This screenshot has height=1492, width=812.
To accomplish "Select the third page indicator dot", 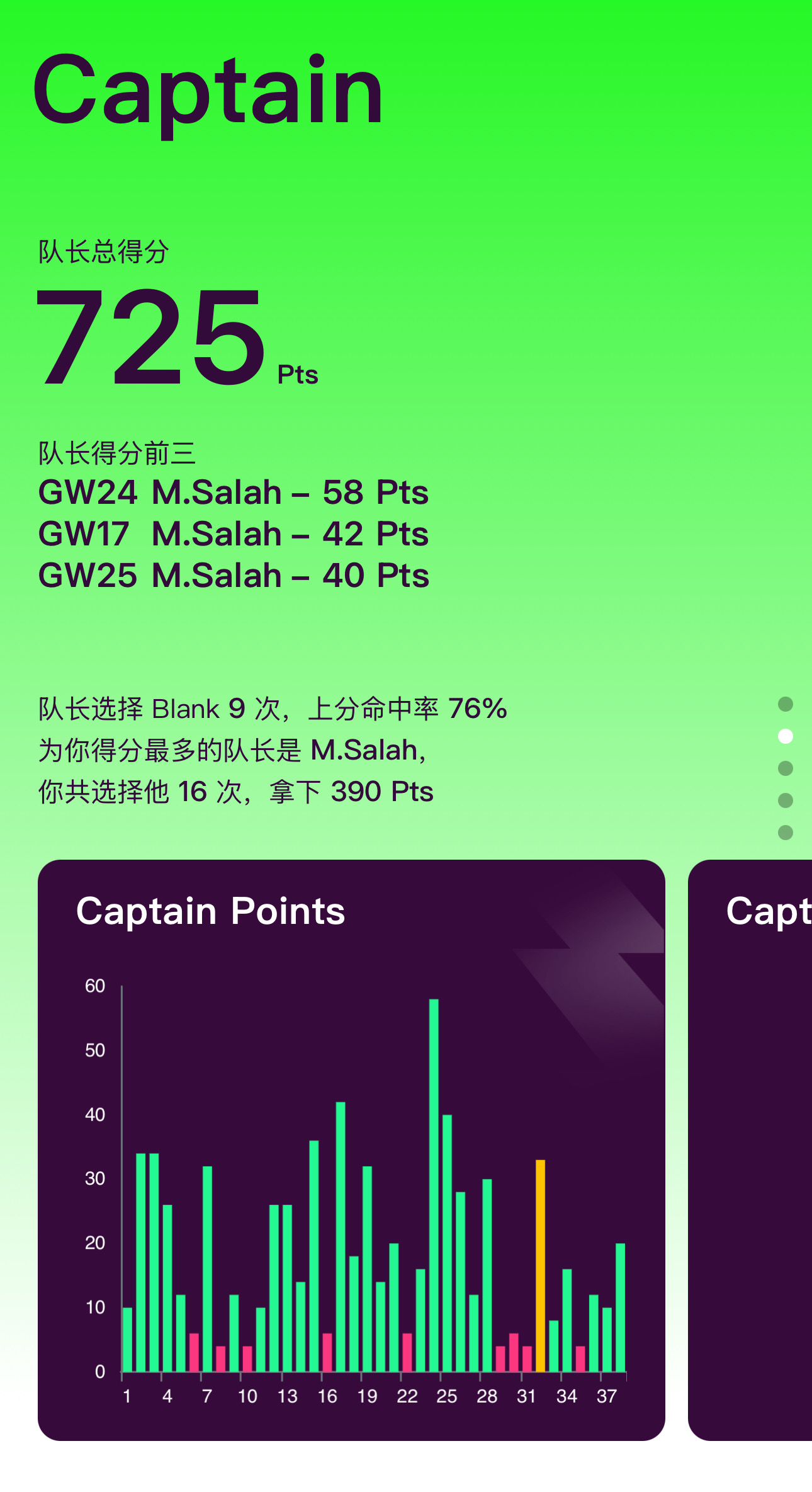I will [x=785, y=768].
